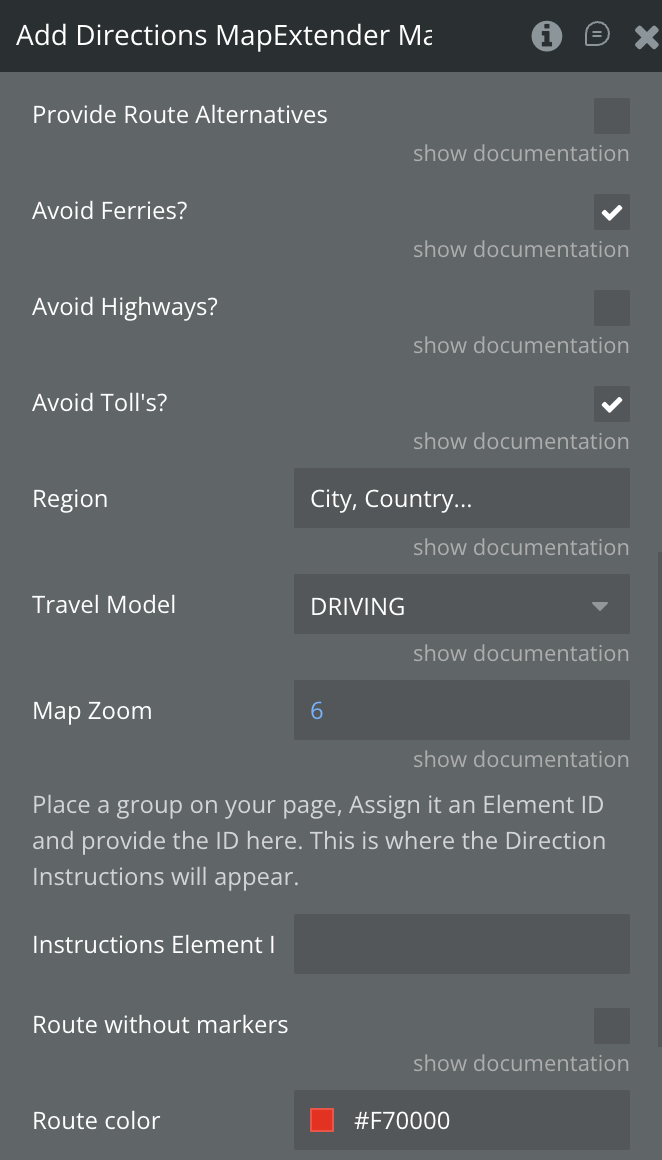662x1160 pixels.
Task: Show documentation for Map Zoom
Action: pyautogui.click(x=521, y=760)
